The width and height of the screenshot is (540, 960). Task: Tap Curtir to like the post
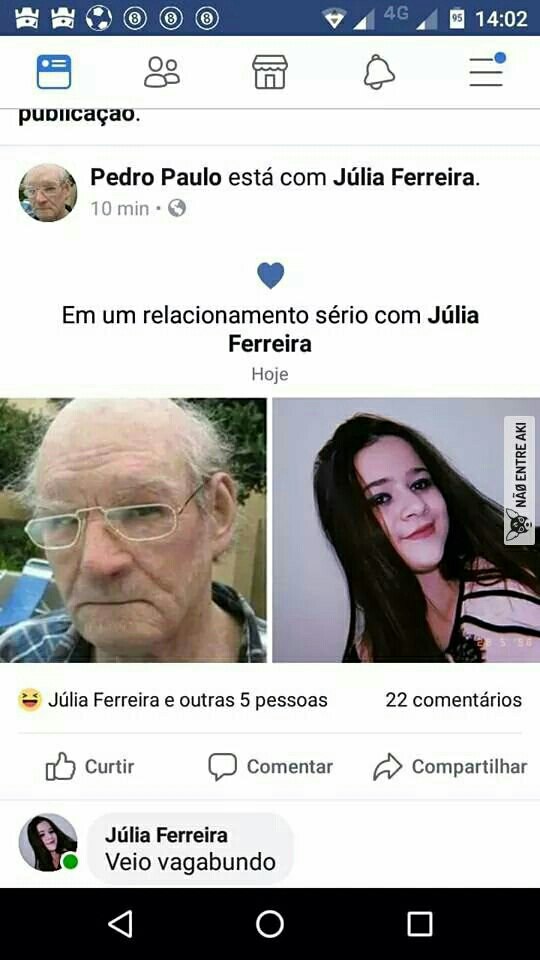coord(90,767)
